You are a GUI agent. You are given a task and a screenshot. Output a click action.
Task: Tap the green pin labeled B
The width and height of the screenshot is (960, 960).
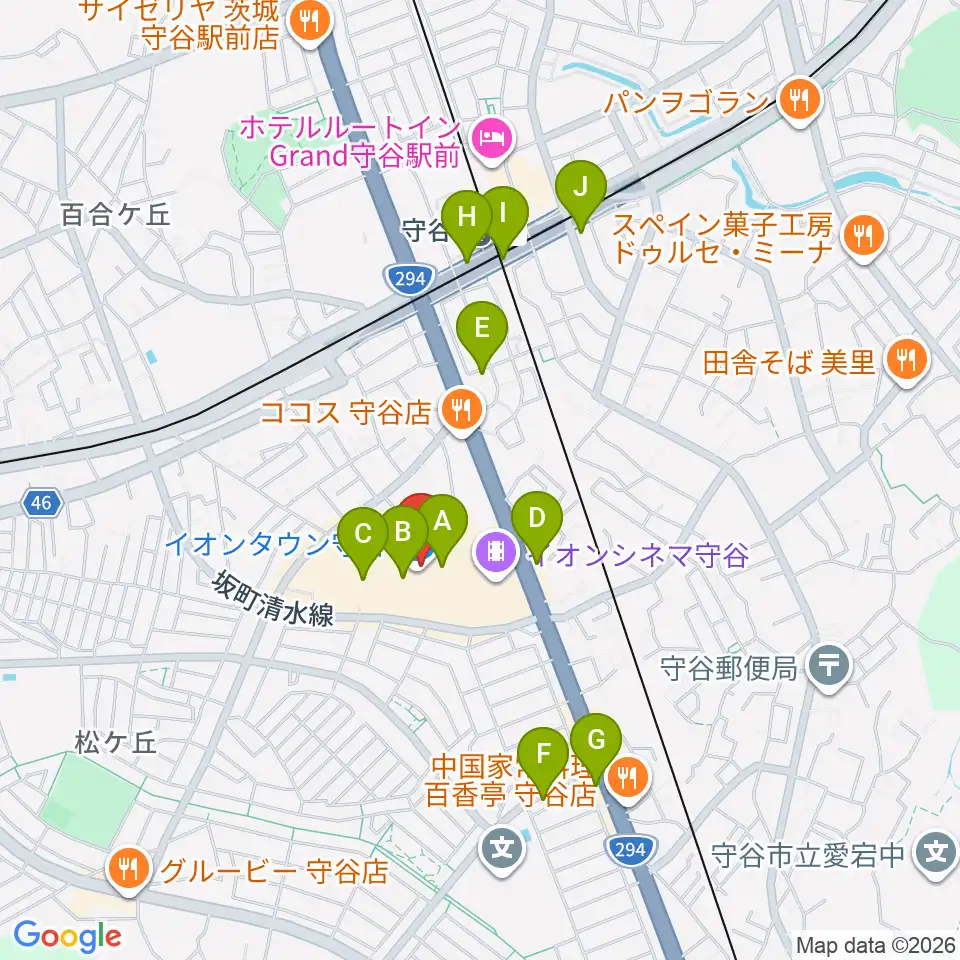403,531
